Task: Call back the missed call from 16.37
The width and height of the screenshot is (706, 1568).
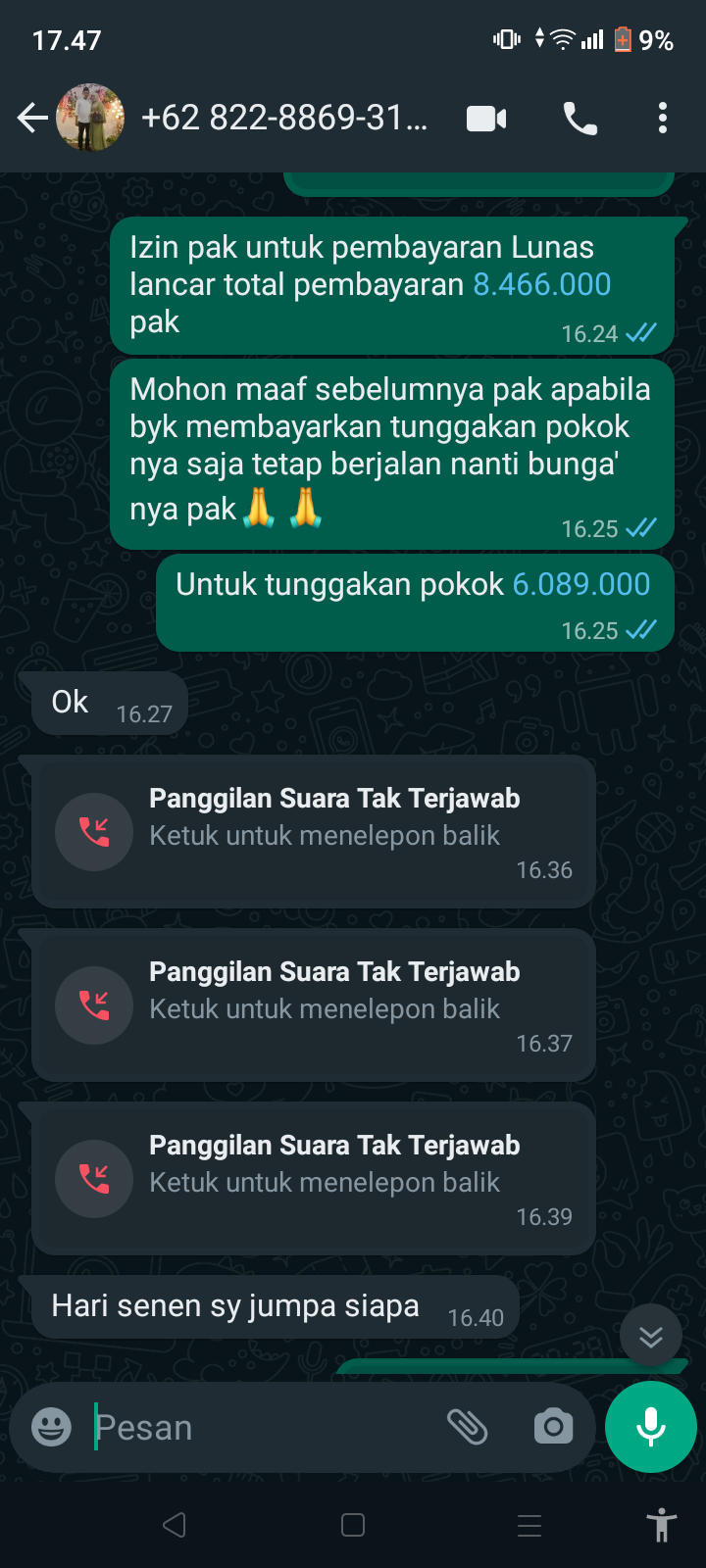Action: coord(94,1005)
